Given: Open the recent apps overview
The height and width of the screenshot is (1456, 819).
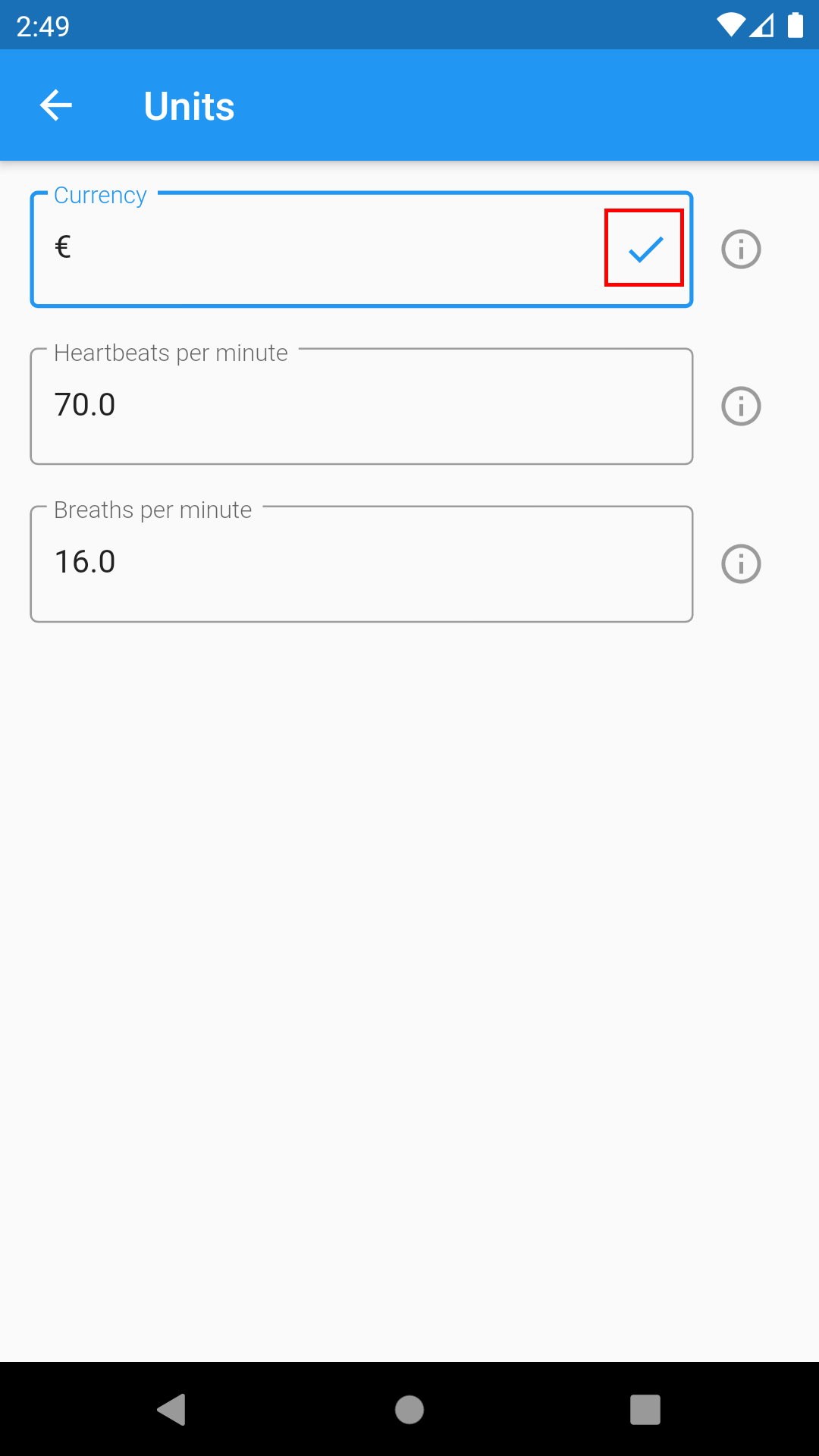Looking at the screenshot, I should tap(645, 1410).
